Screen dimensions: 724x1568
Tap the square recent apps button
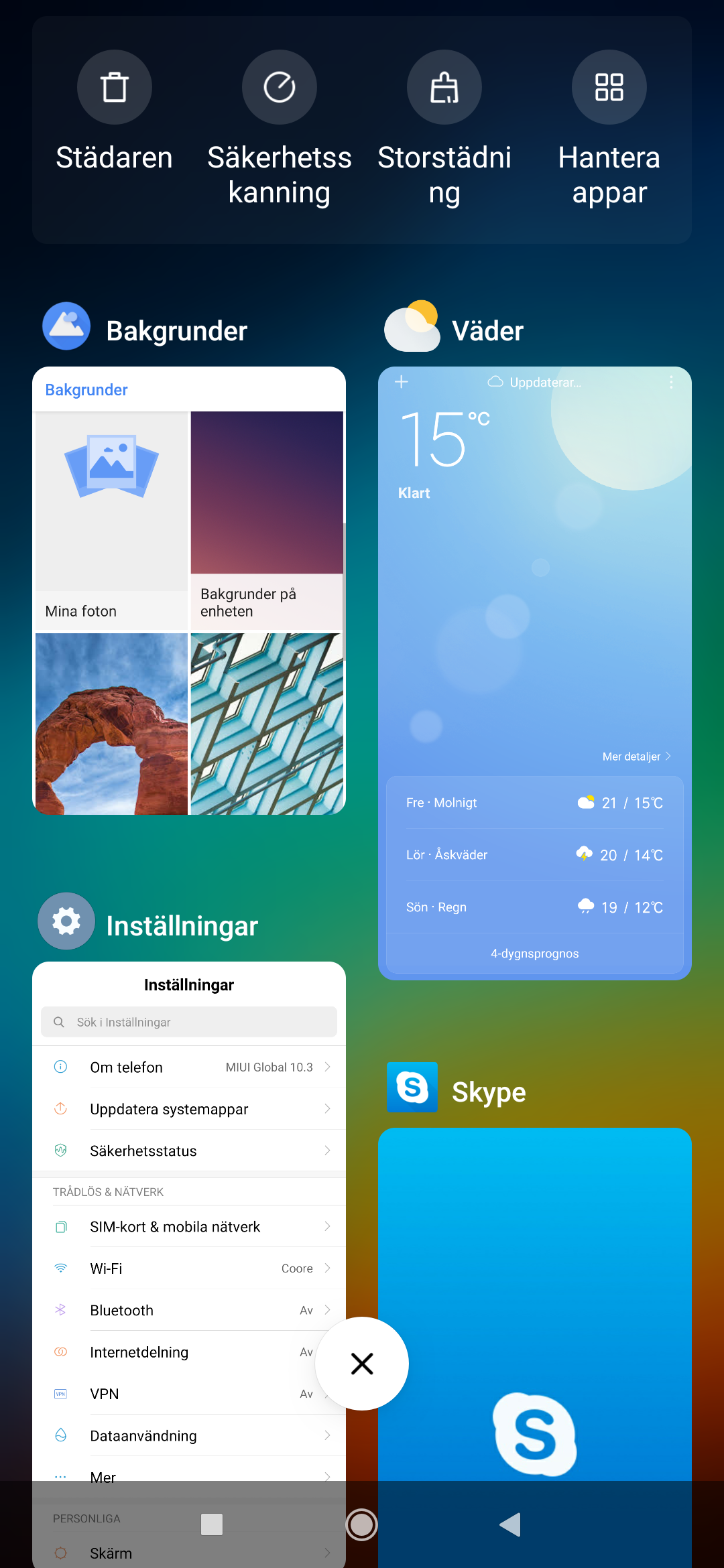pyautogui.click(x=212, y=1525)
